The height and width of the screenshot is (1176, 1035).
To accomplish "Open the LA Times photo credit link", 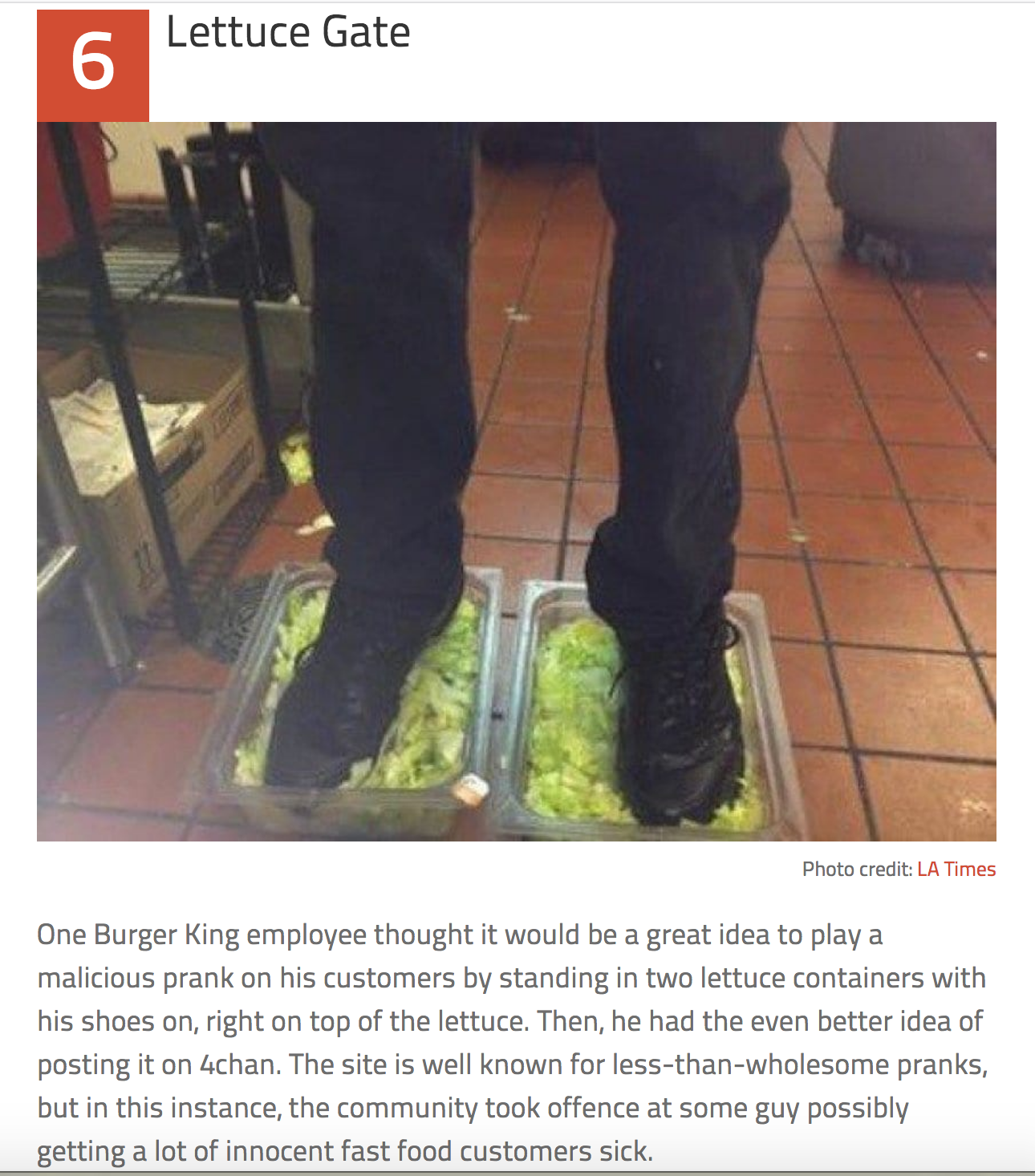I will tap(956, 869).
